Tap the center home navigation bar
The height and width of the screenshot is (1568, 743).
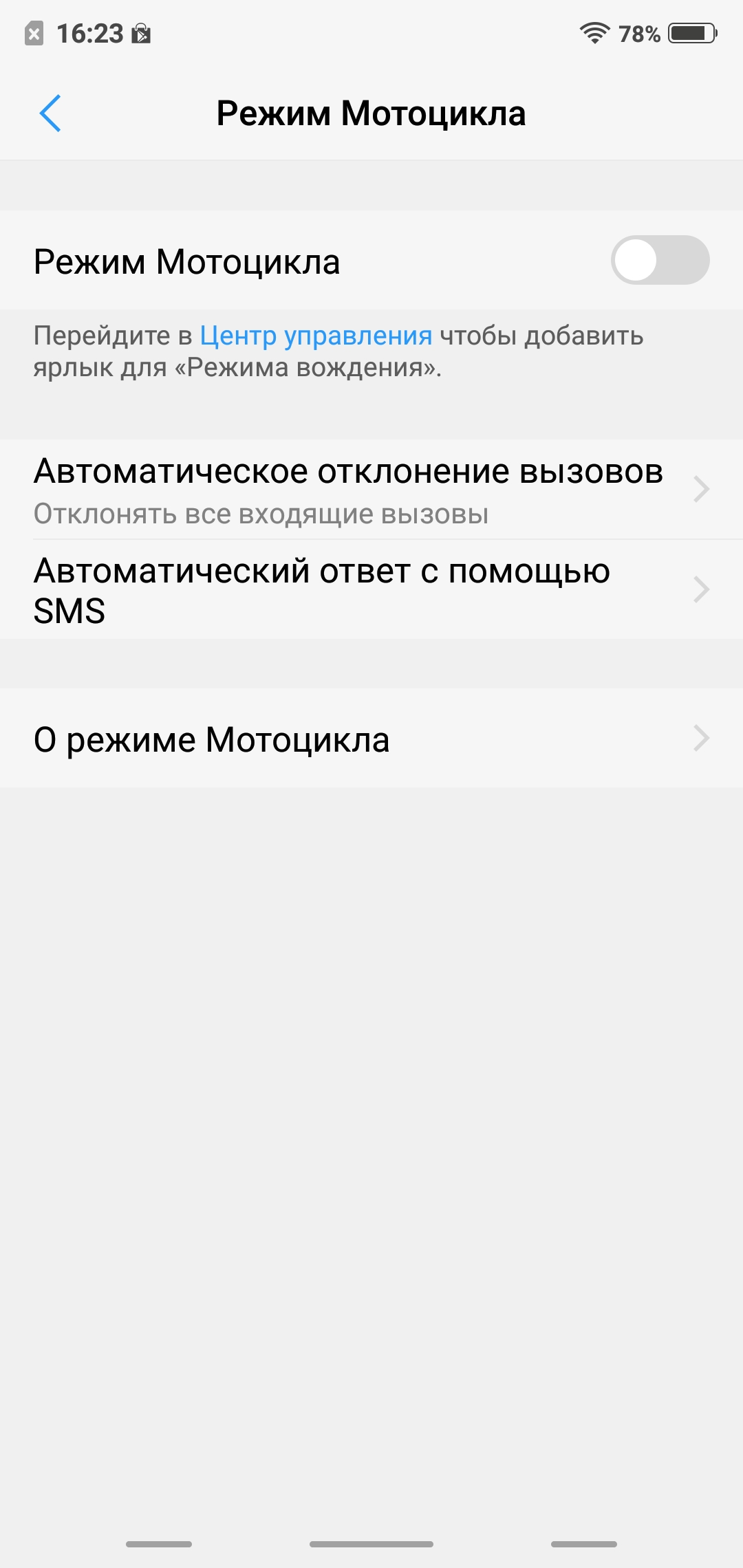[x=371, y=1544]
